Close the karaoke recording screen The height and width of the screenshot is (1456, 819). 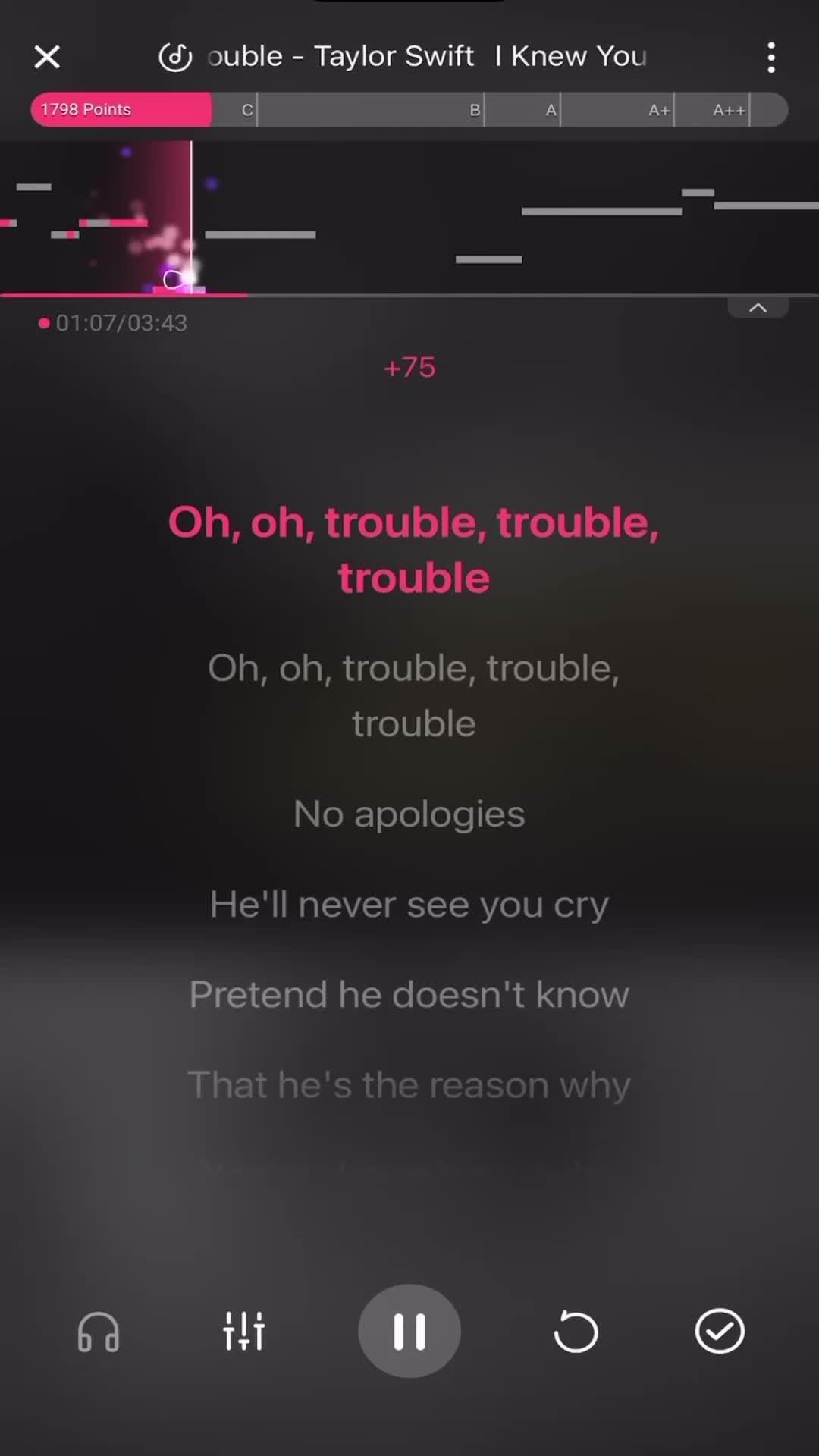(x=47, y=57)
